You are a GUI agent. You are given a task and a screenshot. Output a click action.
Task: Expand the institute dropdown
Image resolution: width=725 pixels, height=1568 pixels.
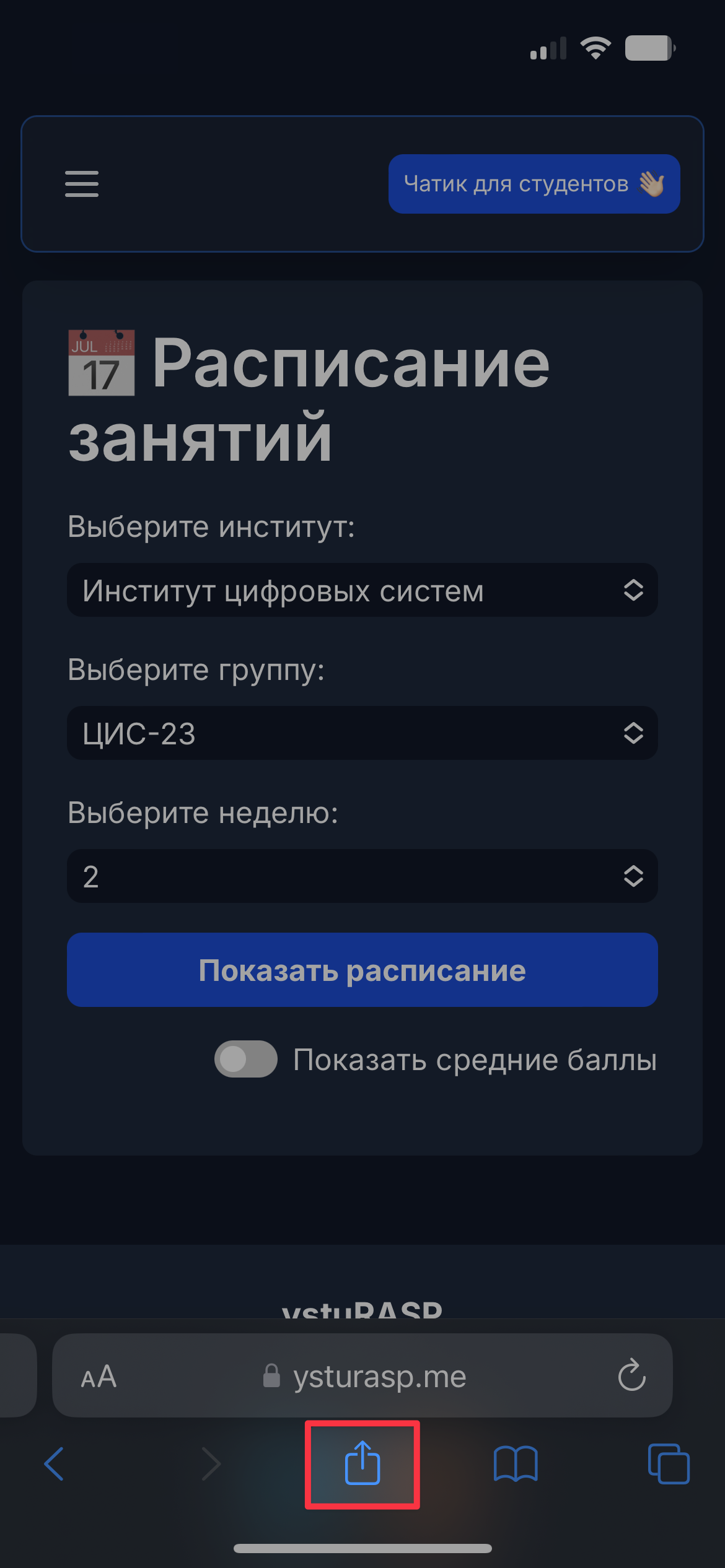[x=362, y=590]
